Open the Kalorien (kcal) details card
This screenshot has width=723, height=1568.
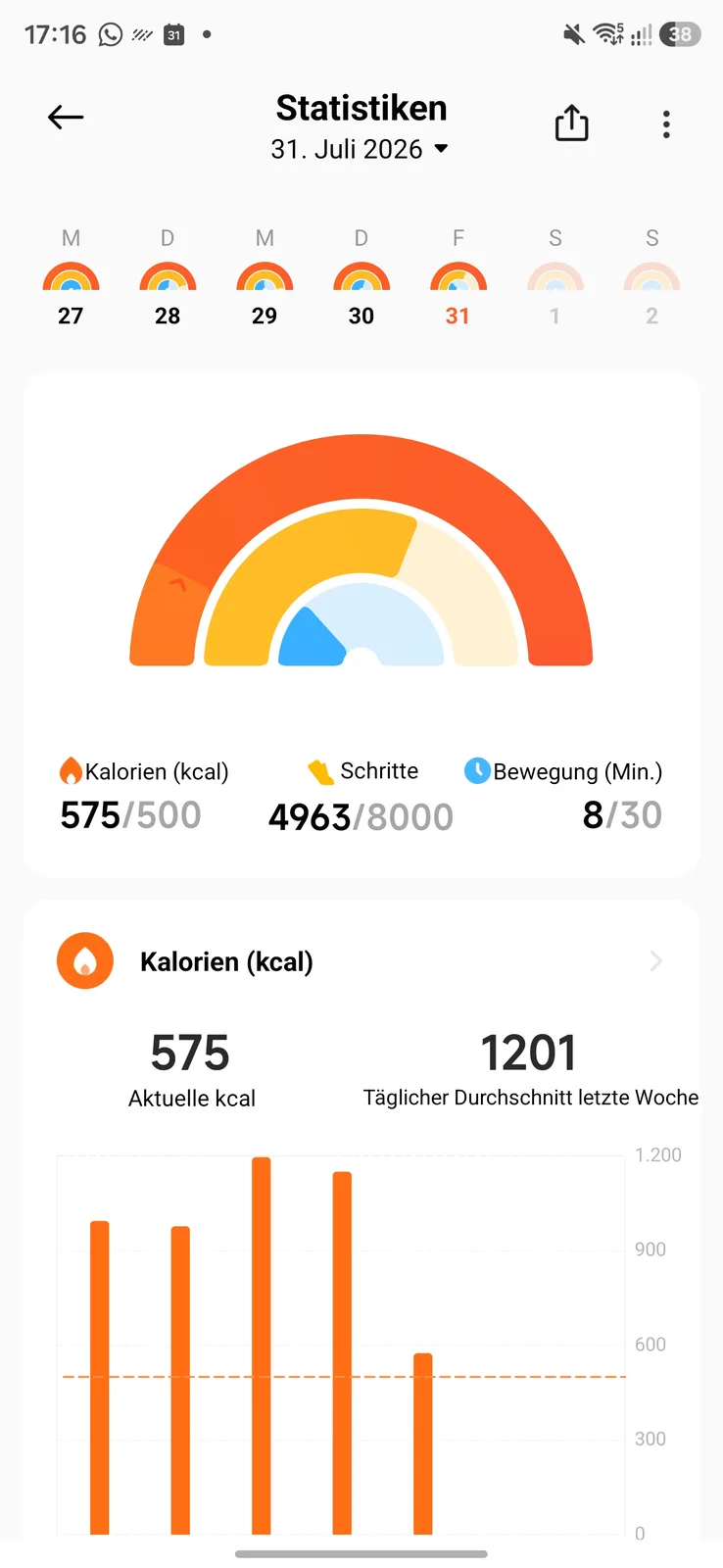[361, 961]
